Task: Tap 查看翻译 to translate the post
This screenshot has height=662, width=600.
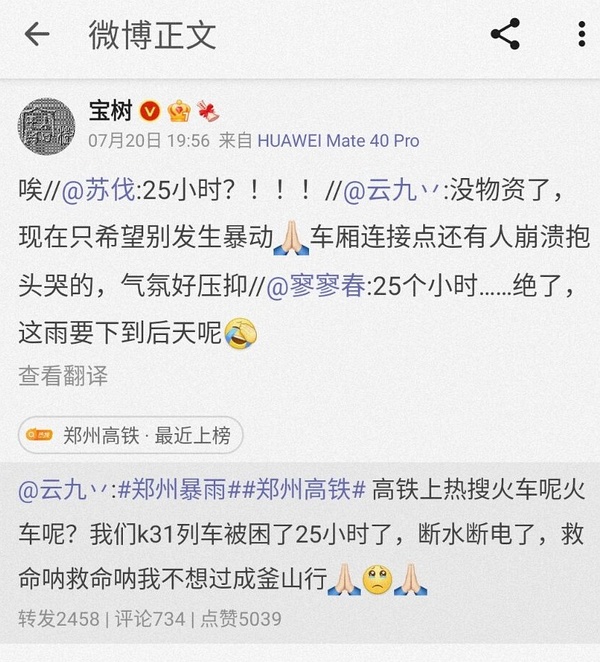Action: pyautogui.click(x=63, y=376)
